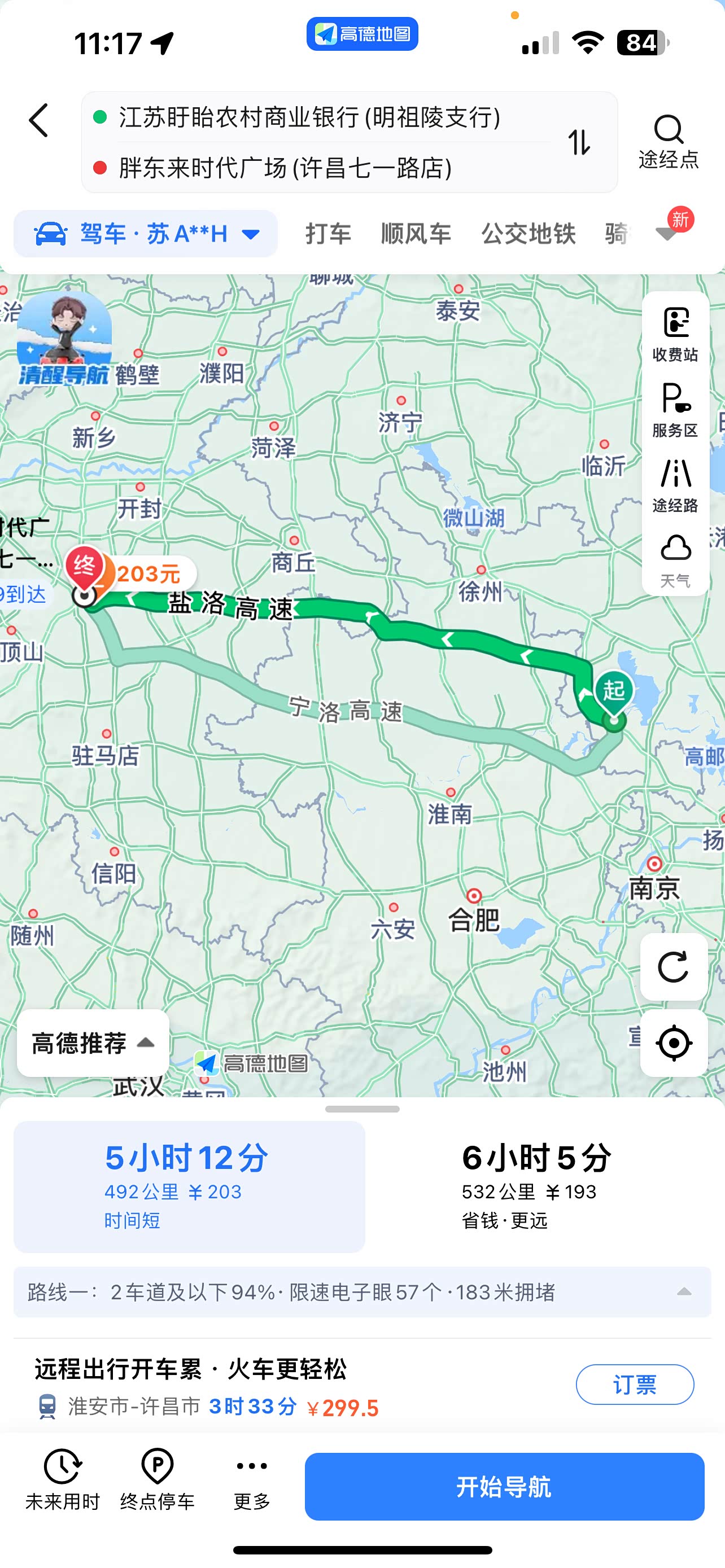View roads along the route (途经路)
Image resolution: width=725 pixels, height=1568 pixels.
point(675,485)
